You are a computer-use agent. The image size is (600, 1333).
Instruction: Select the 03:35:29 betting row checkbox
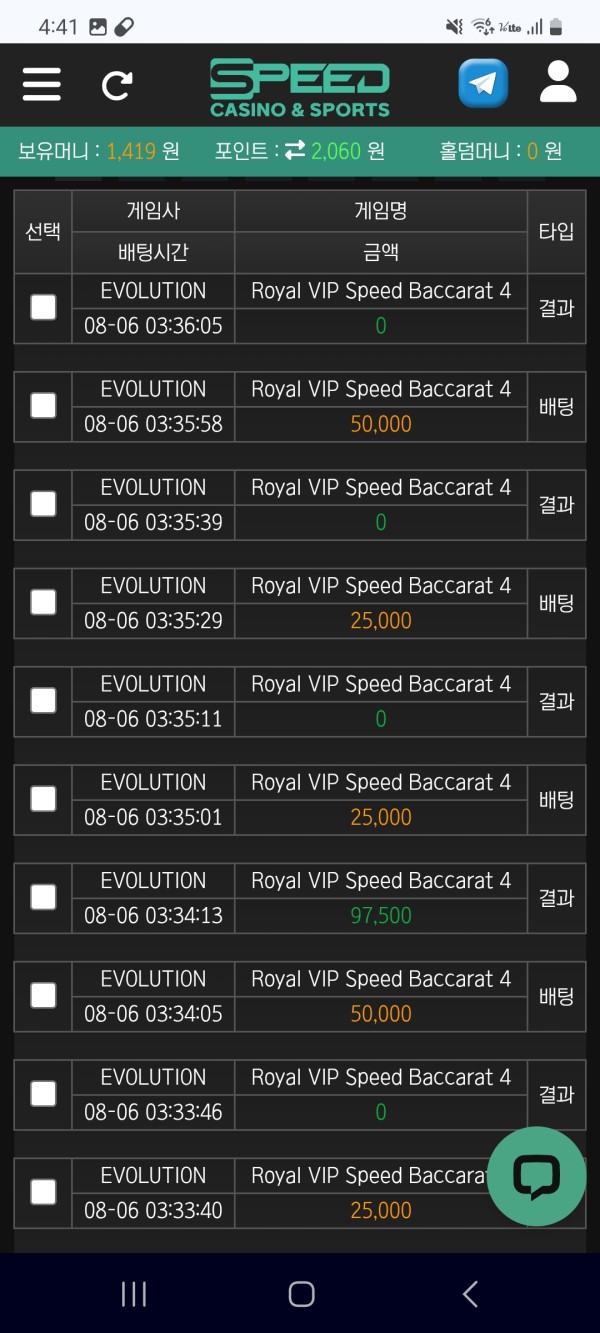[43, 602]
